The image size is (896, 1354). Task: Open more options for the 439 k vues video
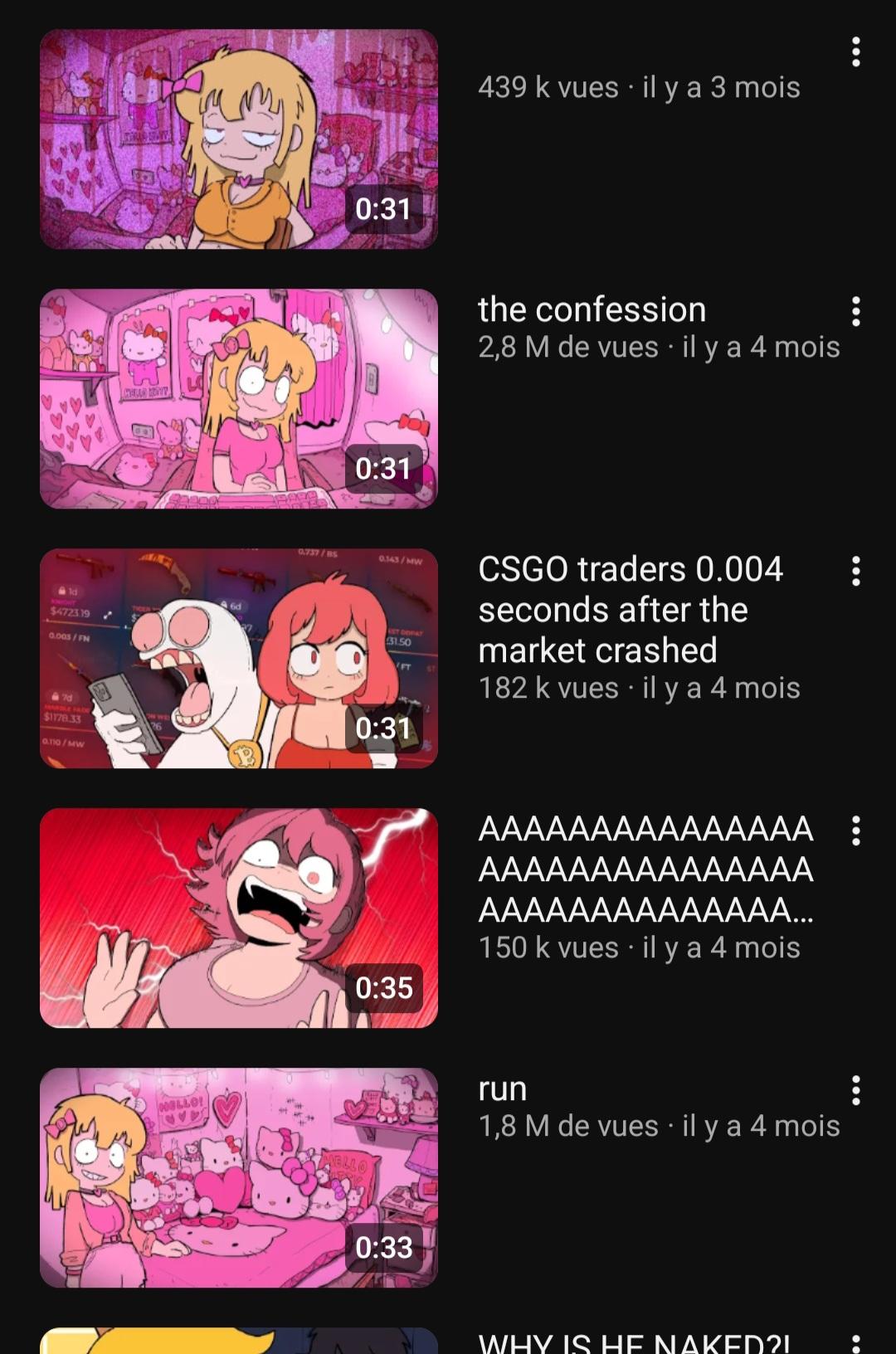click(855, 52)
